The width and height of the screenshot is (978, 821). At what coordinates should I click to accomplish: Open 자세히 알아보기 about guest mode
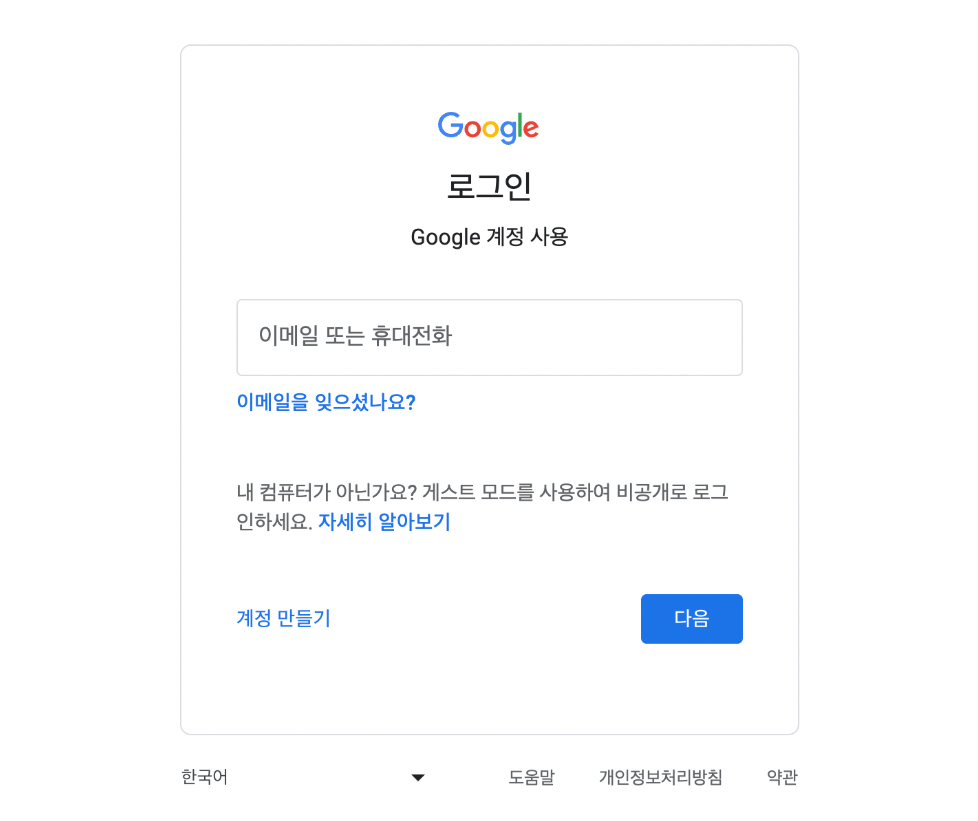[x=384, y=522]
